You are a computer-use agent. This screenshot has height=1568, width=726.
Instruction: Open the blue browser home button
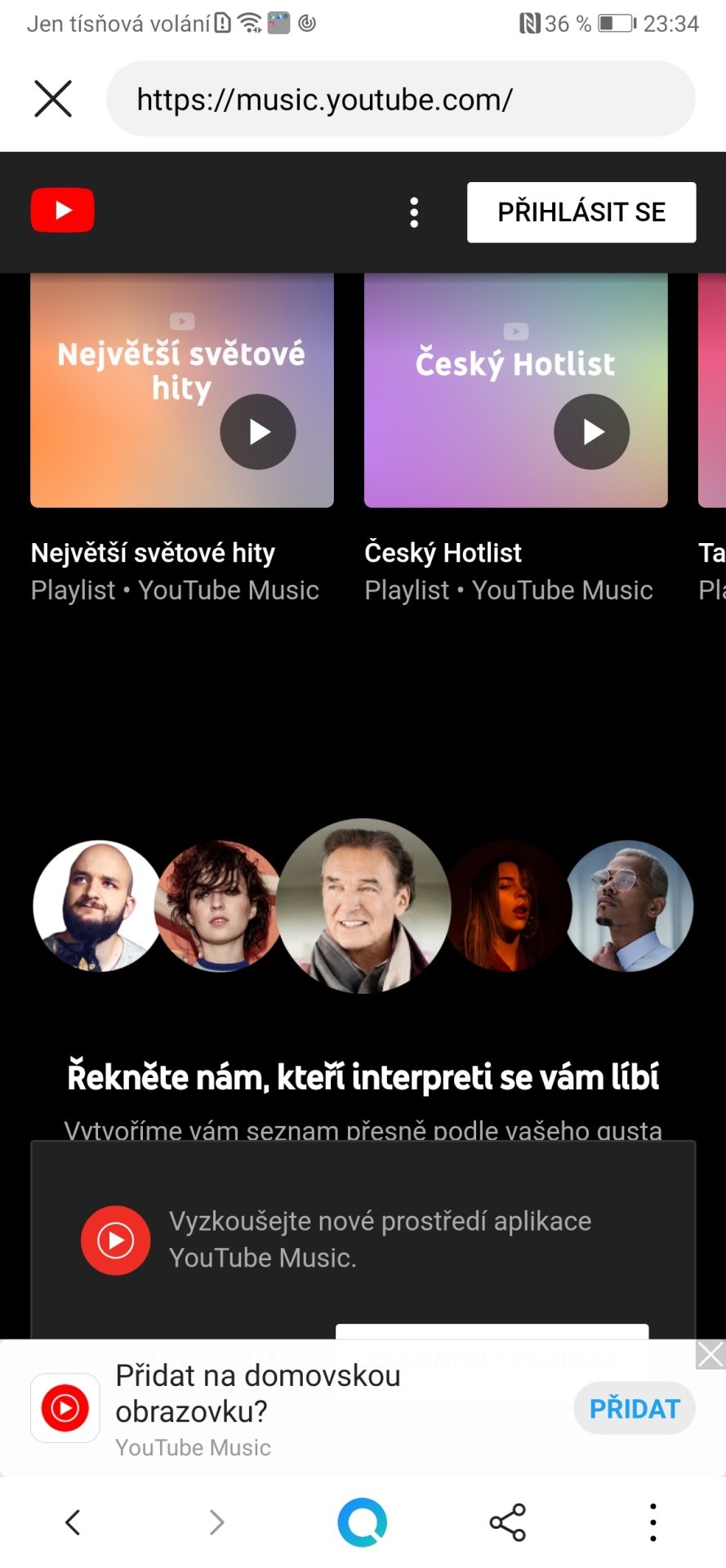363,1522
